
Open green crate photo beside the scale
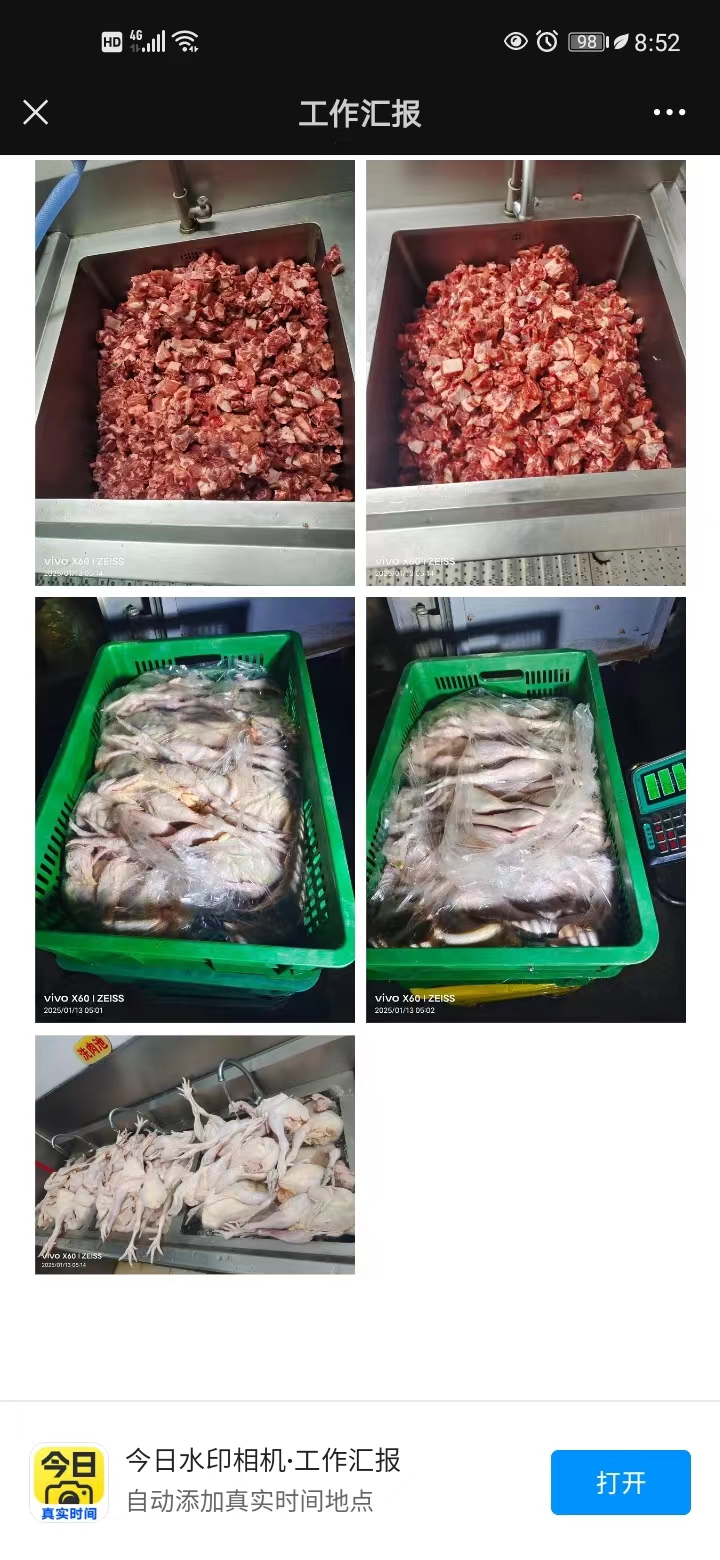[x=526, y=810]
